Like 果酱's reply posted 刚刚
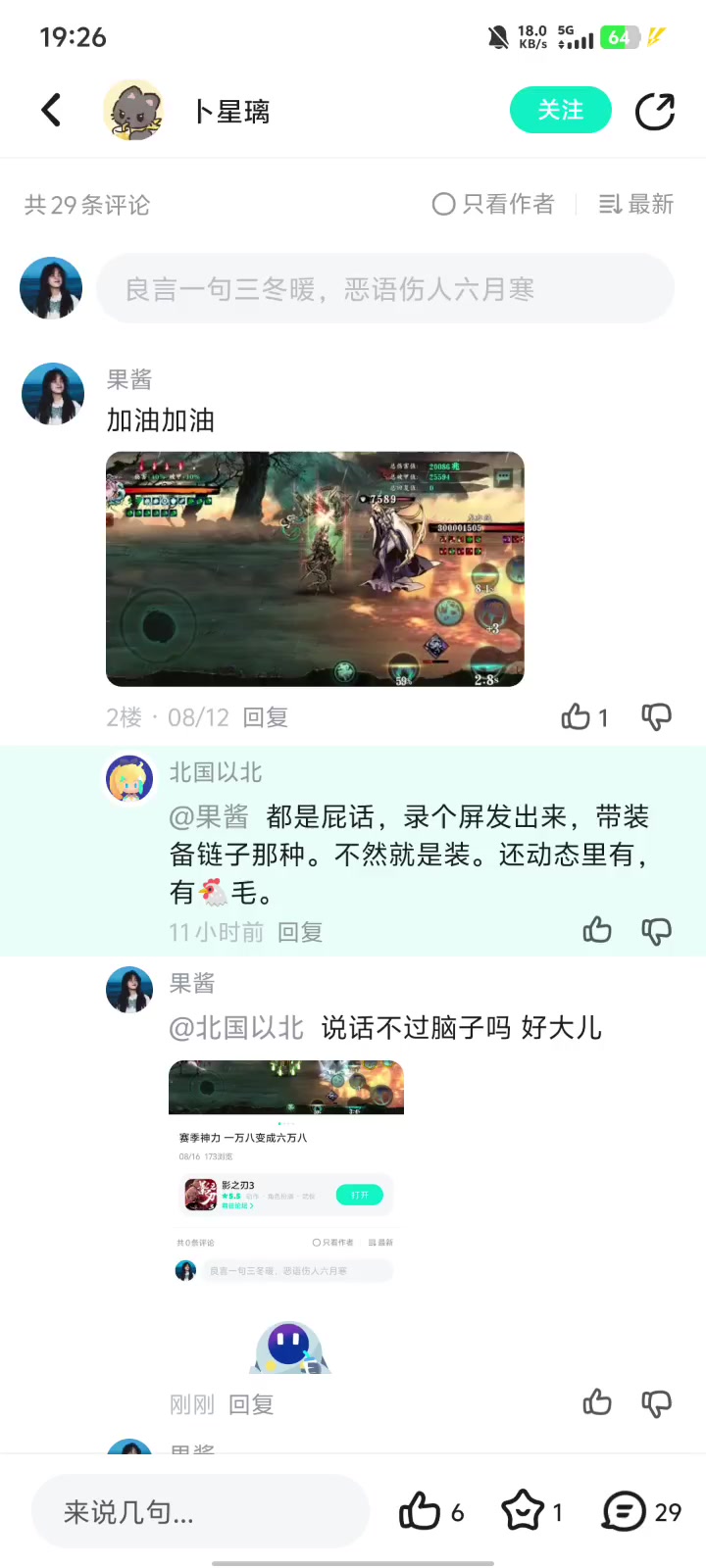The width and height of the screenshot is (706, 1568). [x=597, y=1403]
